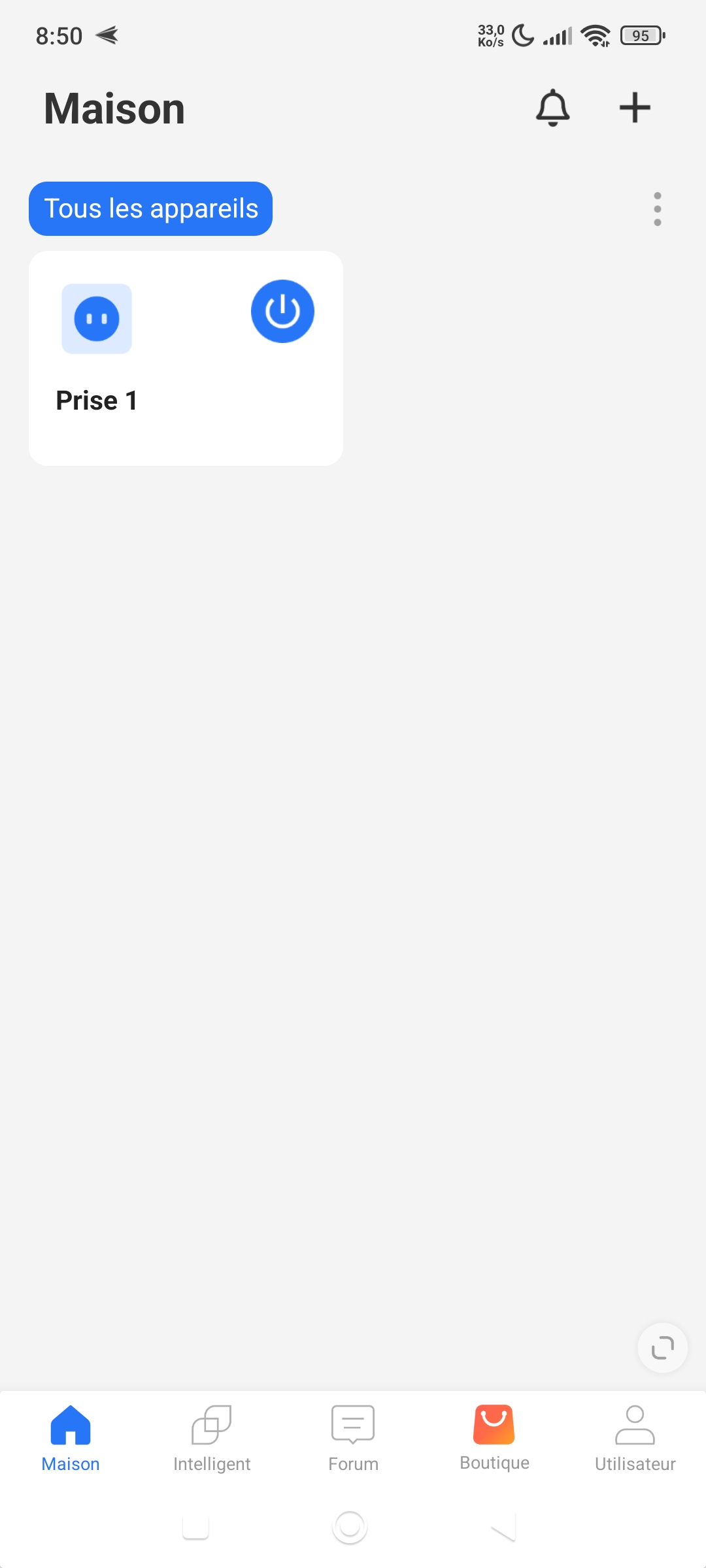The width and height of the screenshot is (706, 1568).
Task: Open the three-dot overflow menu
Action: pyautogui.click(x=657, y=209)
